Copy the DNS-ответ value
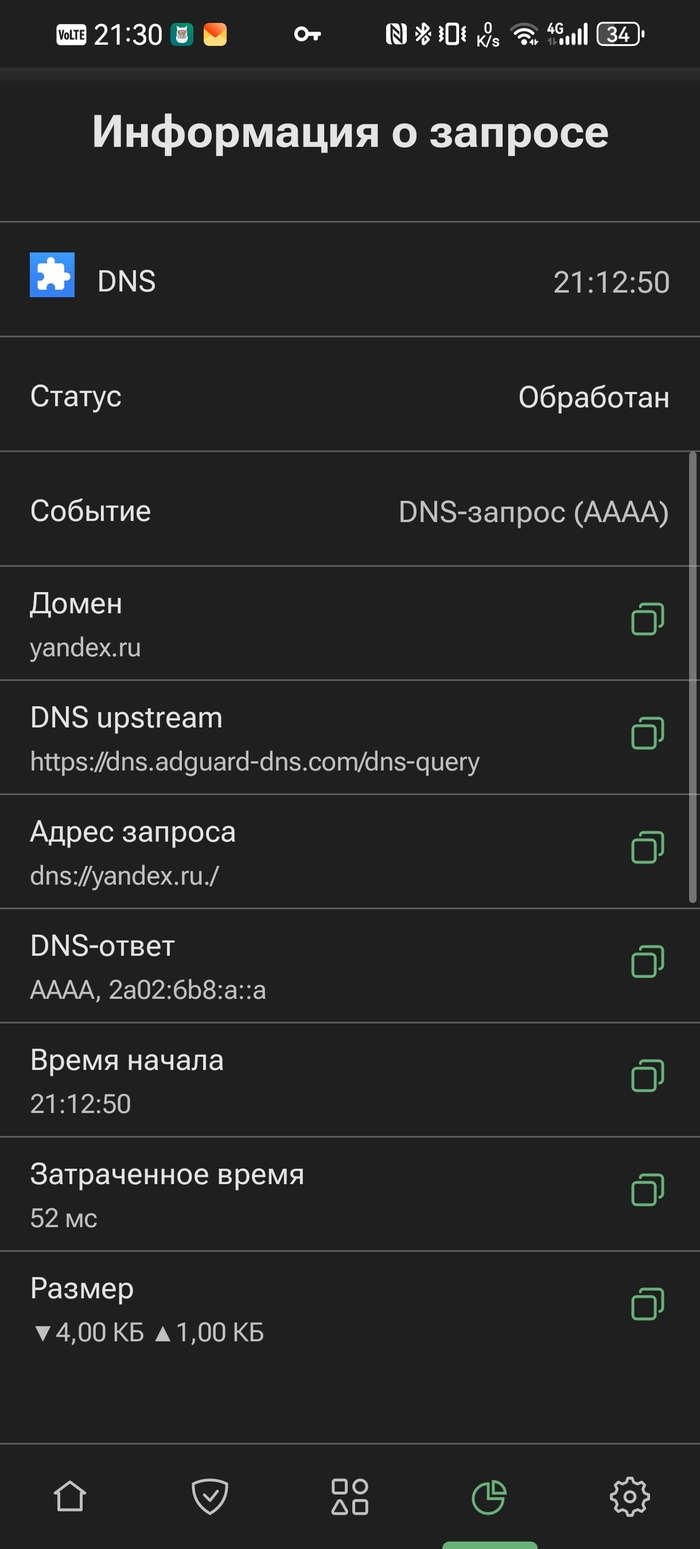 [648, 961]
